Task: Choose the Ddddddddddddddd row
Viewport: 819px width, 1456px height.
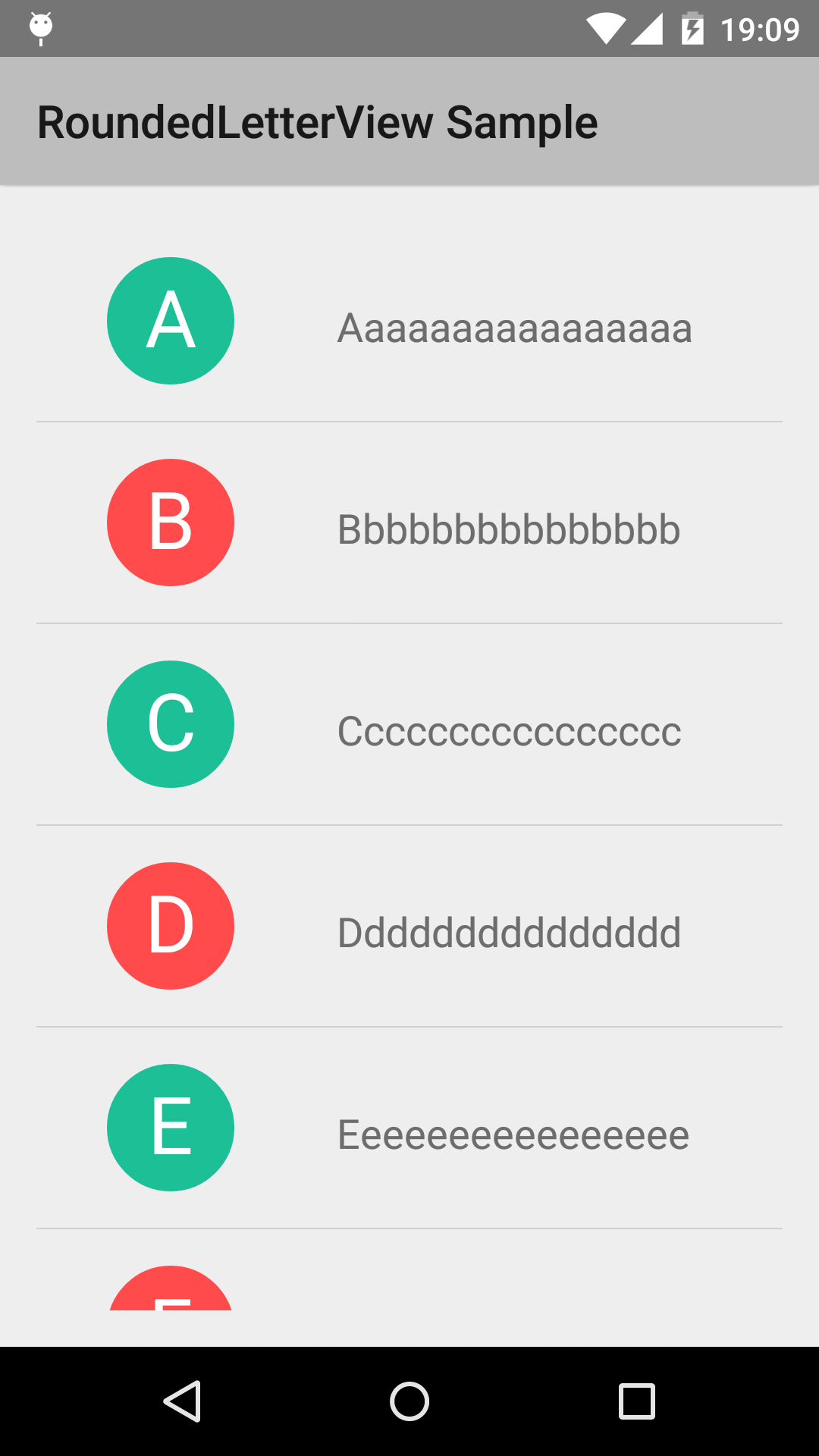Action: [x=409, y=927]
